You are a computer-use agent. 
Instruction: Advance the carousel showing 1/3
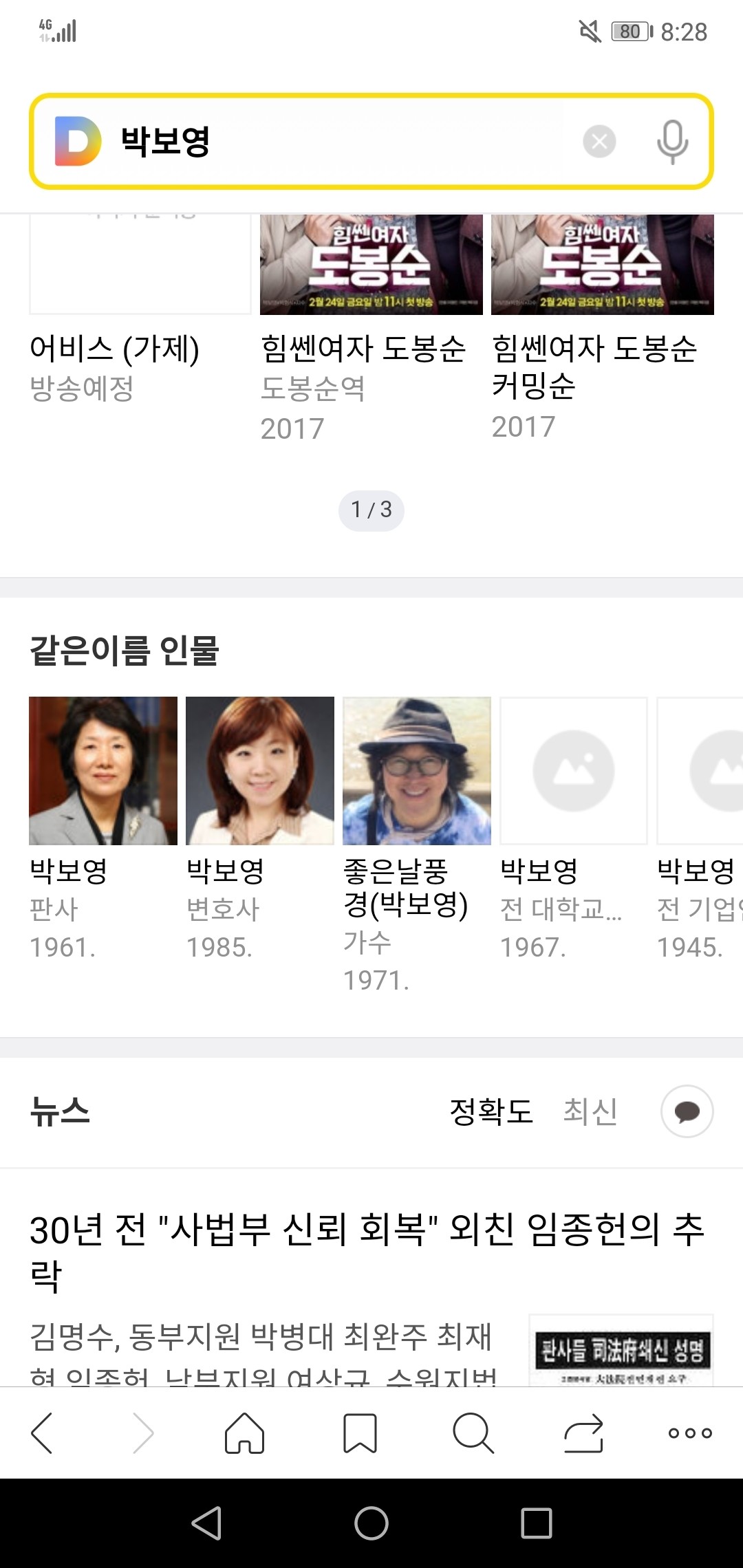click(371, 510)
